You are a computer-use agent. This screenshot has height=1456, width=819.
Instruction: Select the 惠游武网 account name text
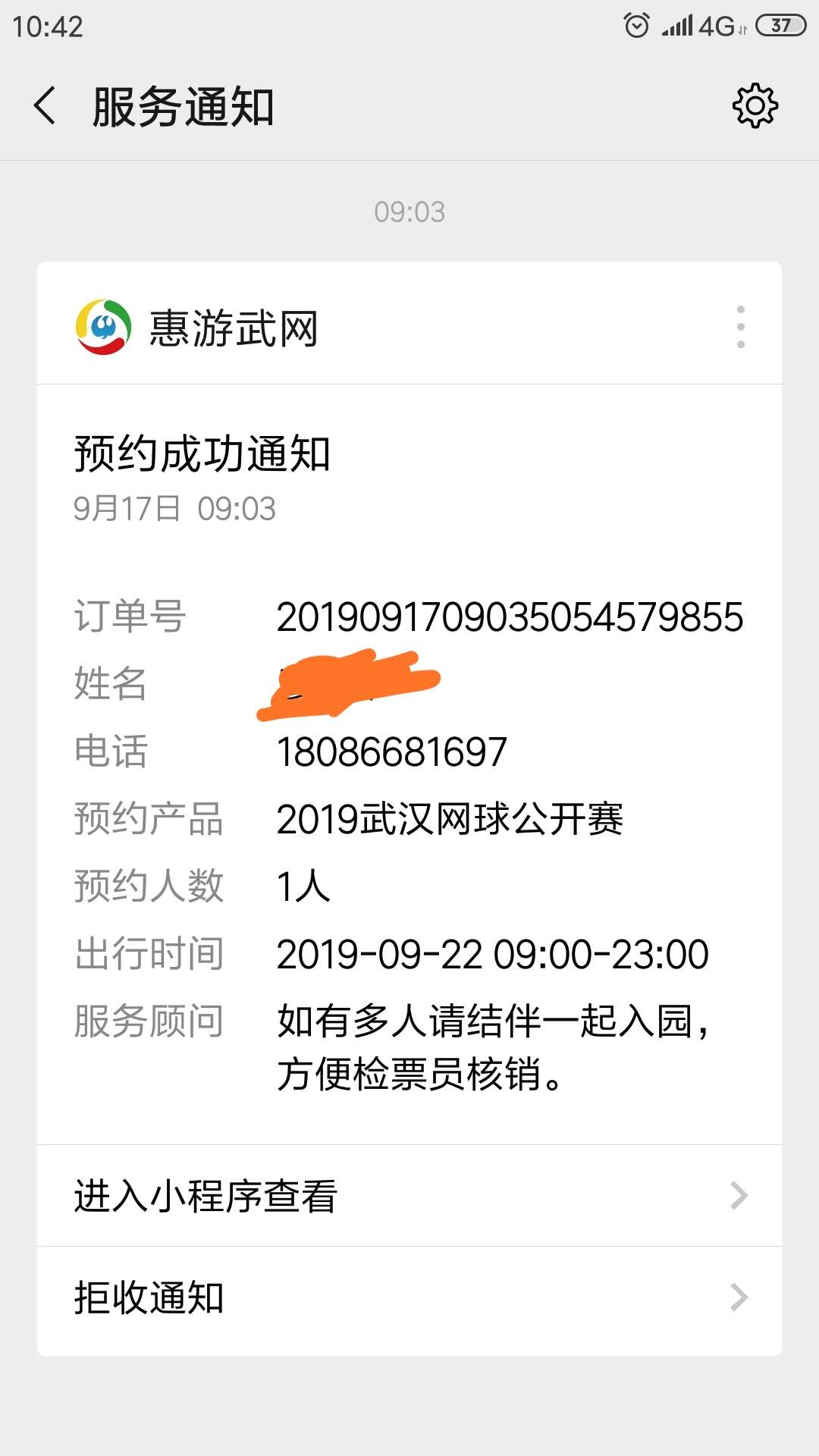(237, 326)
